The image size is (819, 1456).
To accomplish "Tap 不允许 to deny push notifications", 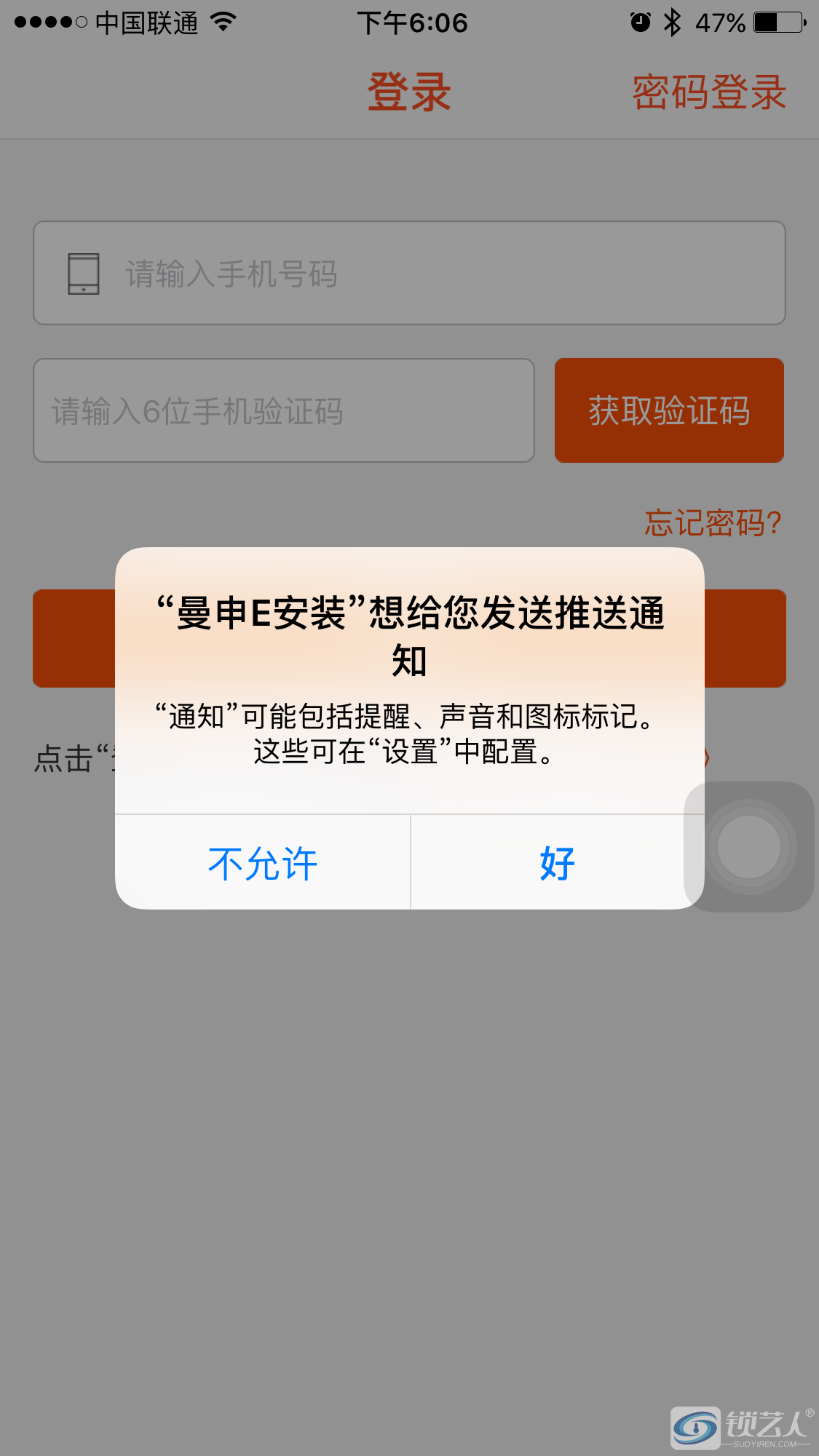I will pyautogui.click(x=263, y=864).
